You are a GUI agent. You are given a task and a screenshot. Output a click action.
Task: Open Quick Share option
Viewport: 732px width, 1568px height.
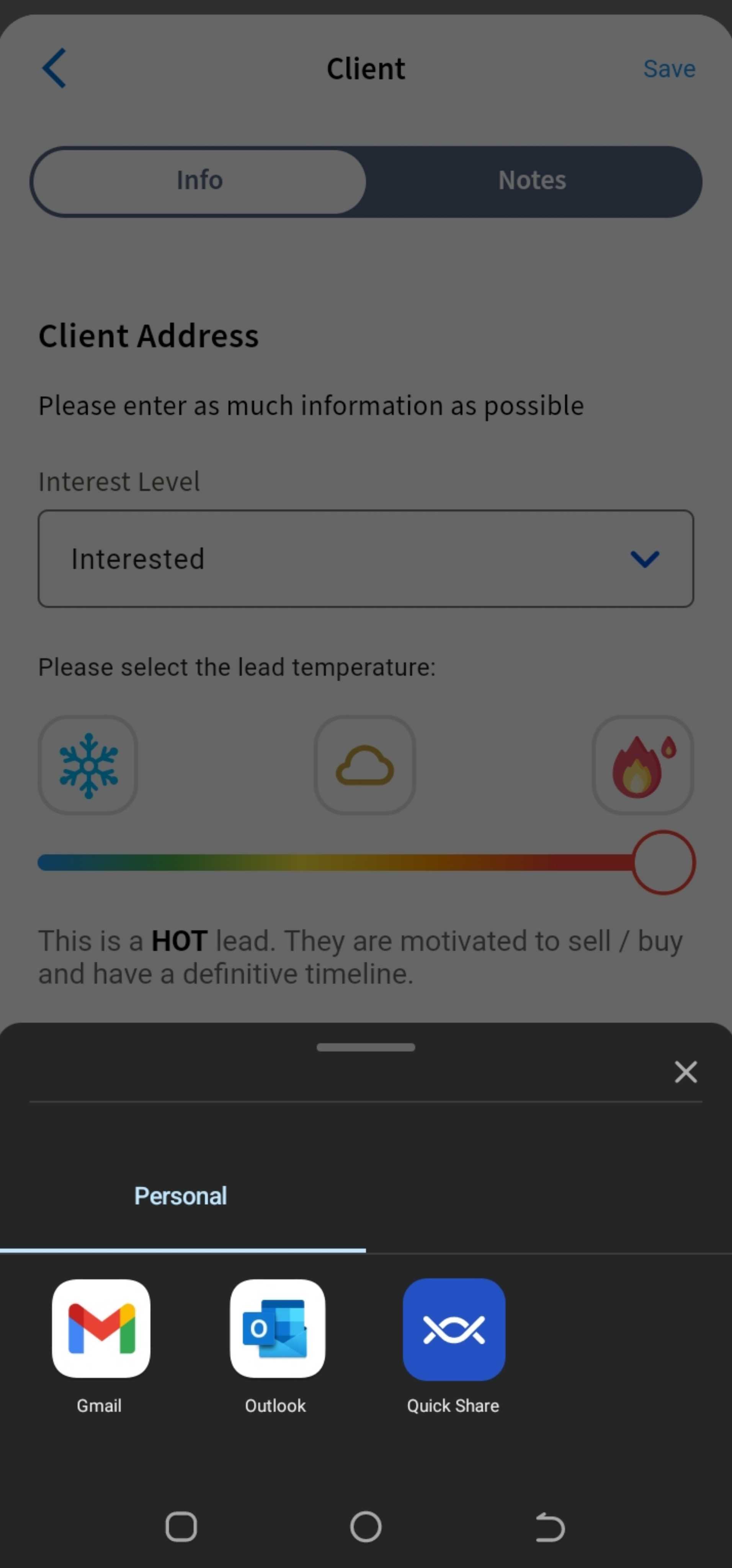tap(453, 1329)
